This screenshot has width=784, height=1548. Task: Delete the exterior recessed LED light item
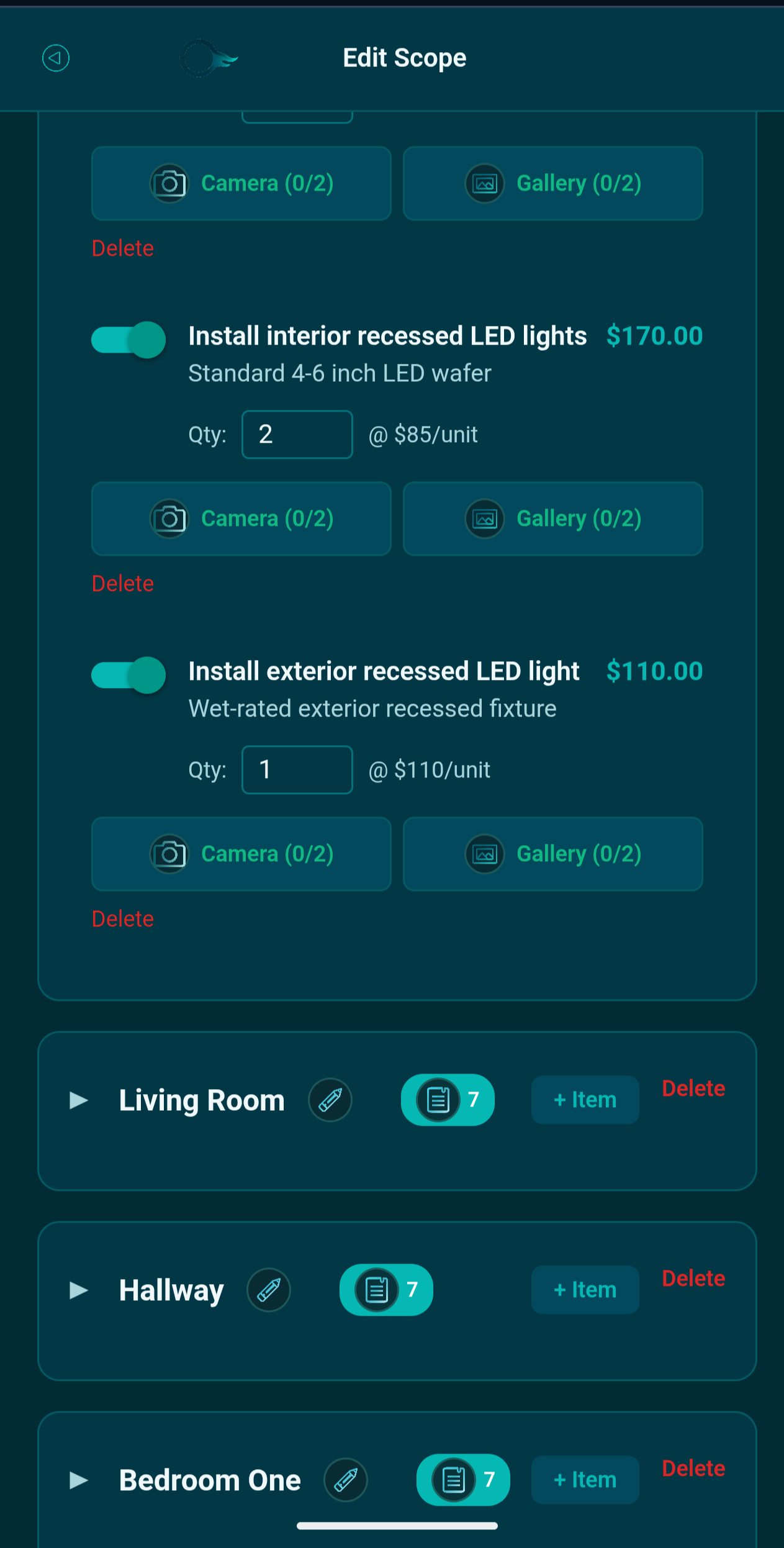coord(122,918)
